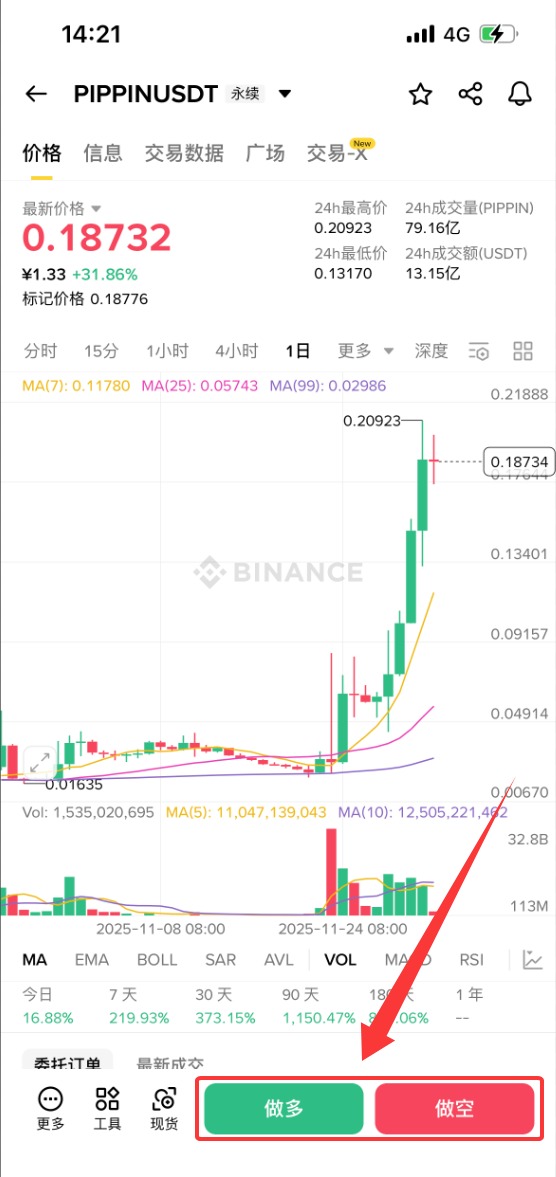Viewport: 556px width, 1177px height.
Task: Open chart settings icon beside 深度
Action: (x=479, y=351)
